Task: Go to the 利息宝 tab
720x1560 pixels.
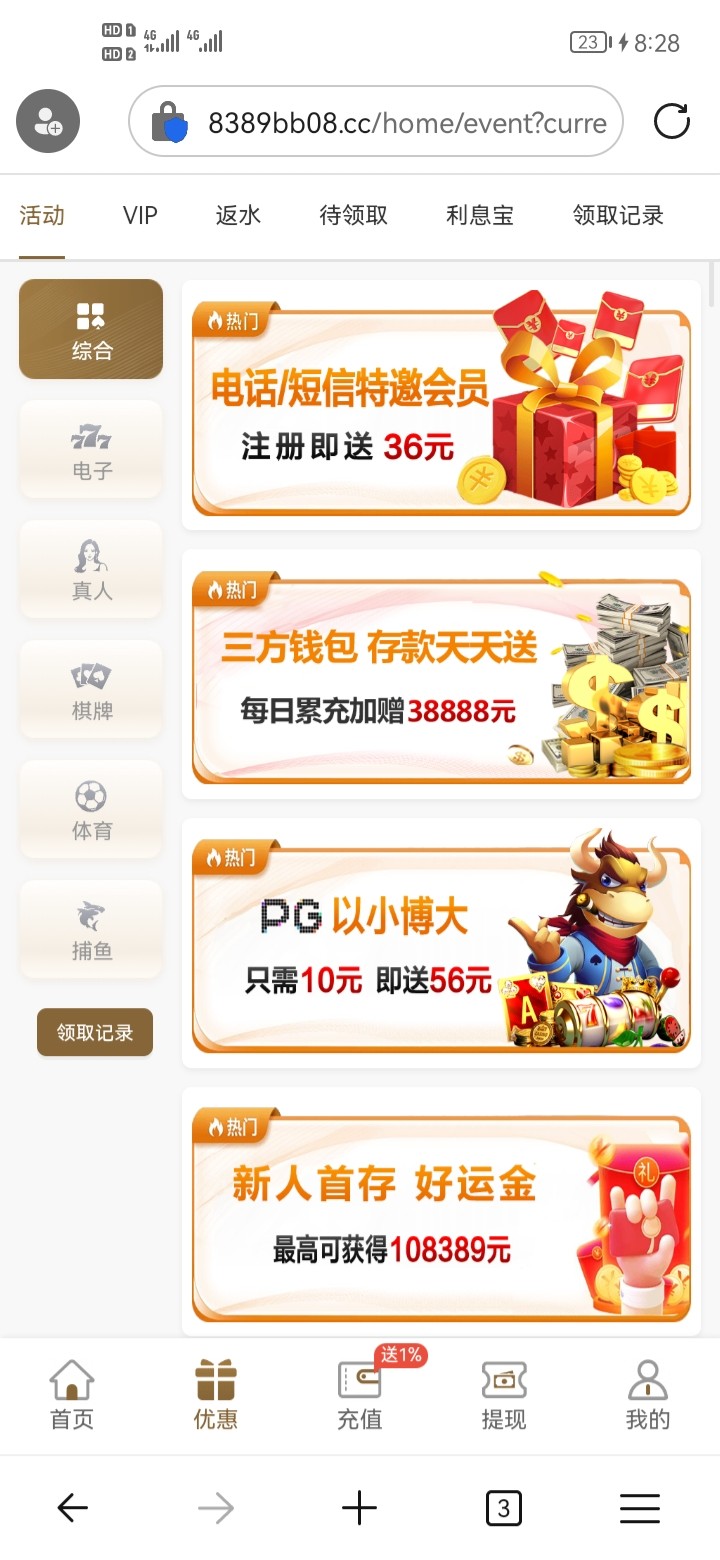Action: click(x=480, y=215)
